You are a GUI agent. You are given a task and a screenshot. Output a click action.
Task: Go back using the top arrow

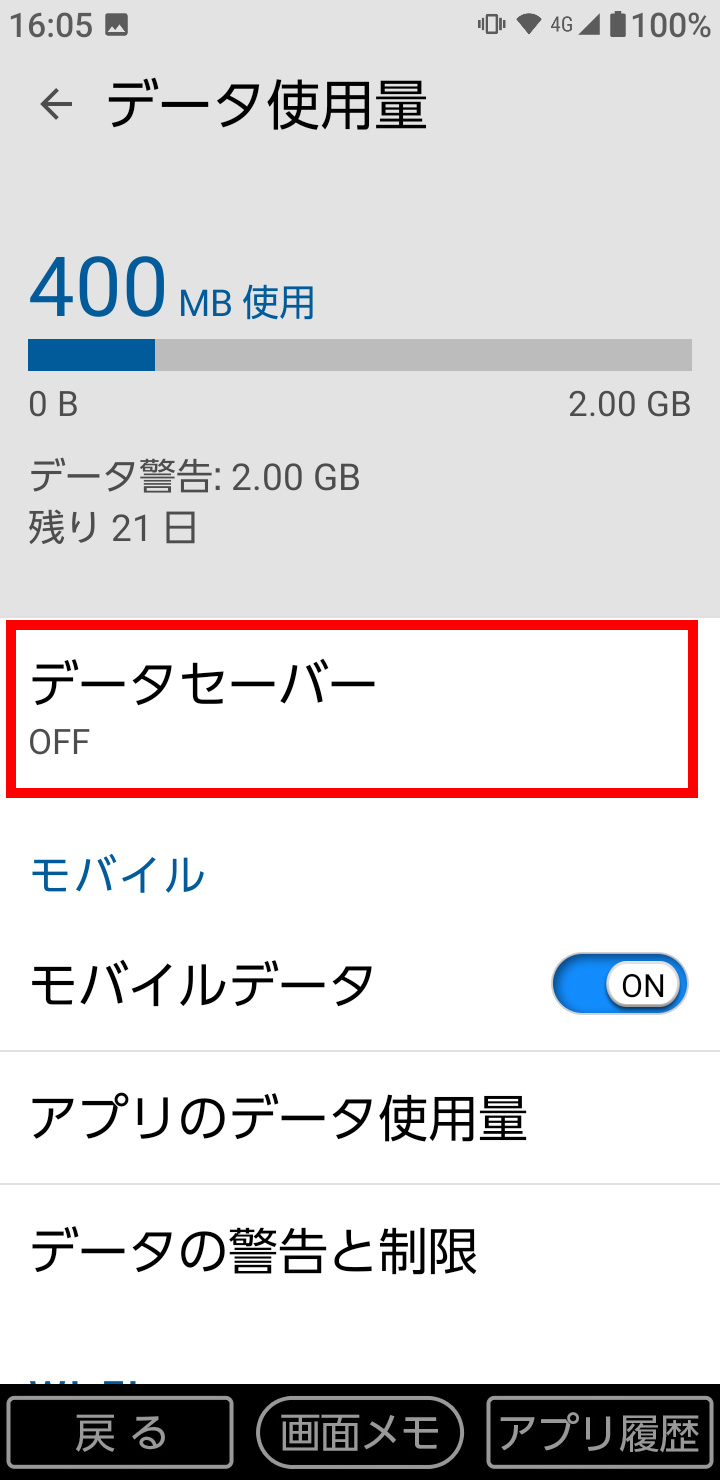pyautogui.click(x=56, y=105)
